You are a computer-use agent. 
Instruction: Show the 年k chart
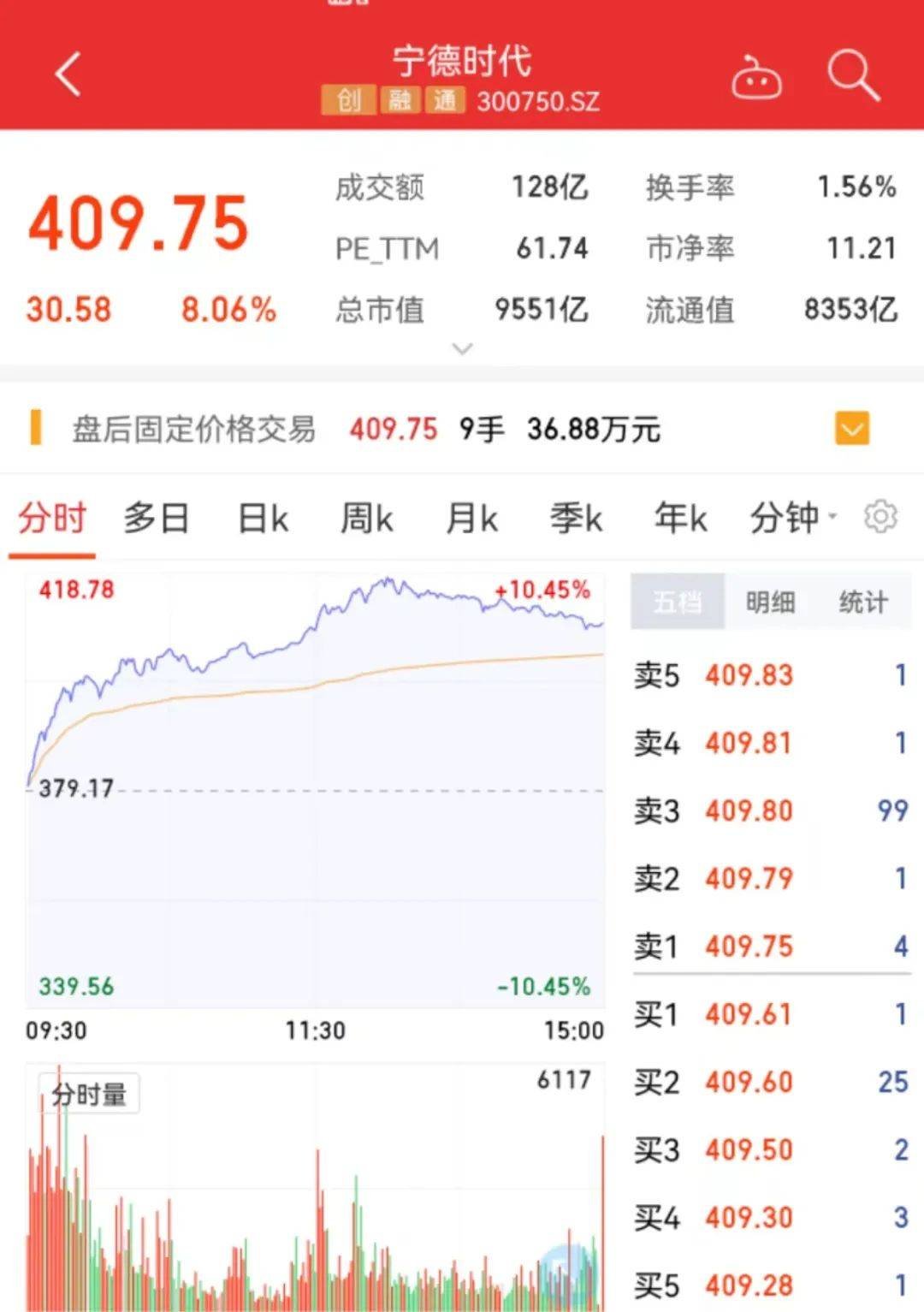680,518
